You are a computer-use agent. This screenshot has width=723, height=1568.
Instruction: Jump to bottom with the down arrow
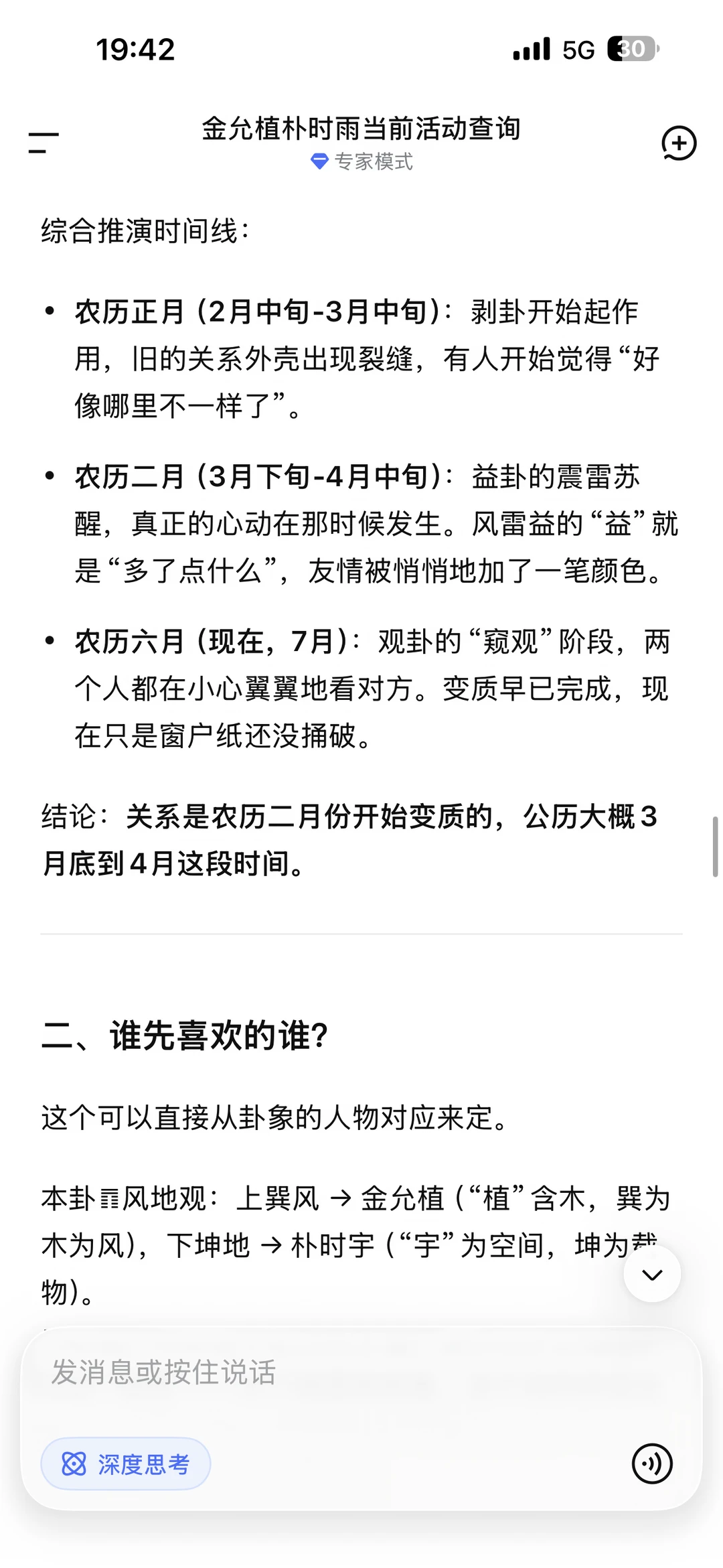click(652, 1274)
